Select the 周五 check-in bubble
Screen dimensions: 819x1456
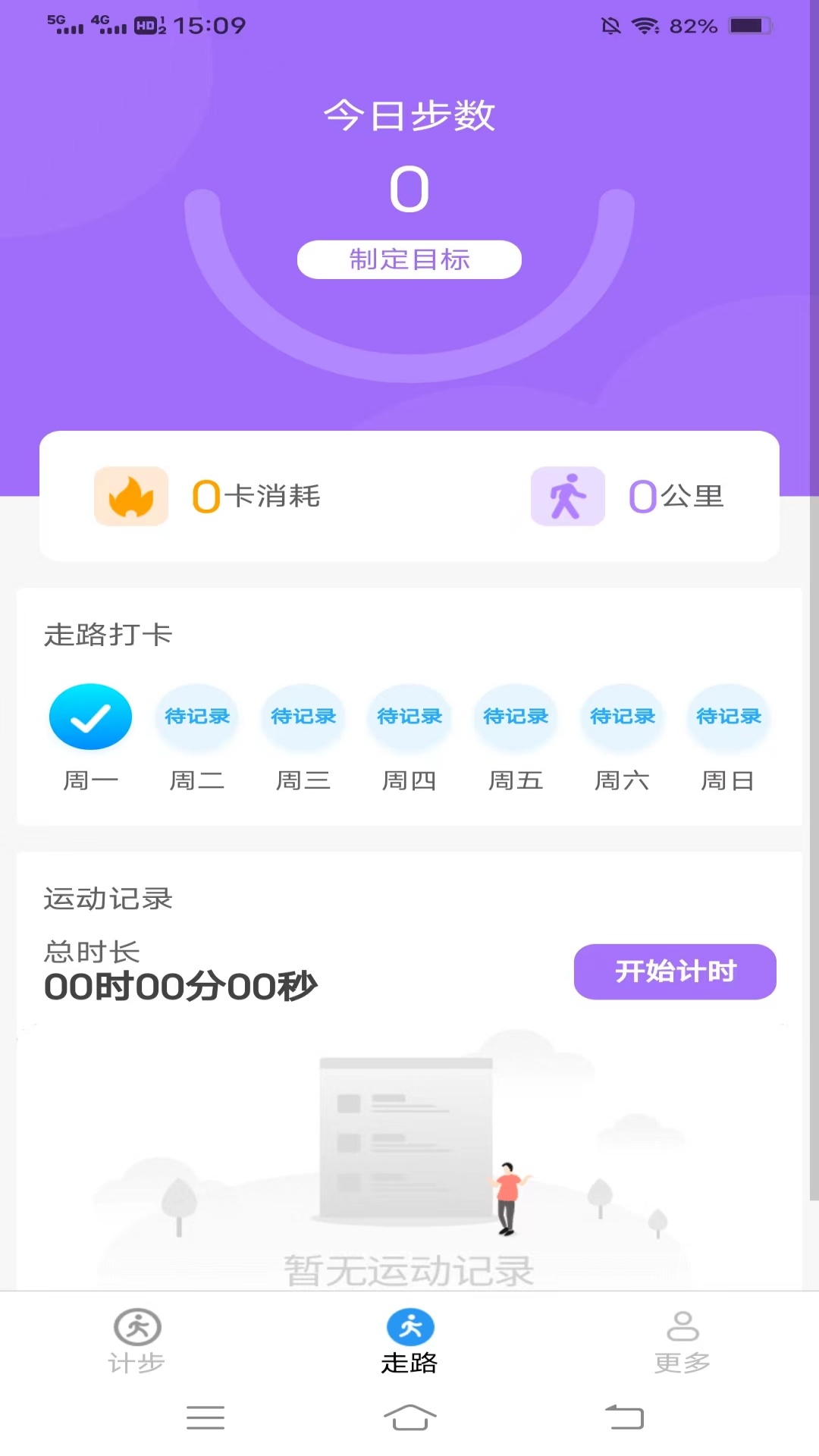[x=516, y=717]
